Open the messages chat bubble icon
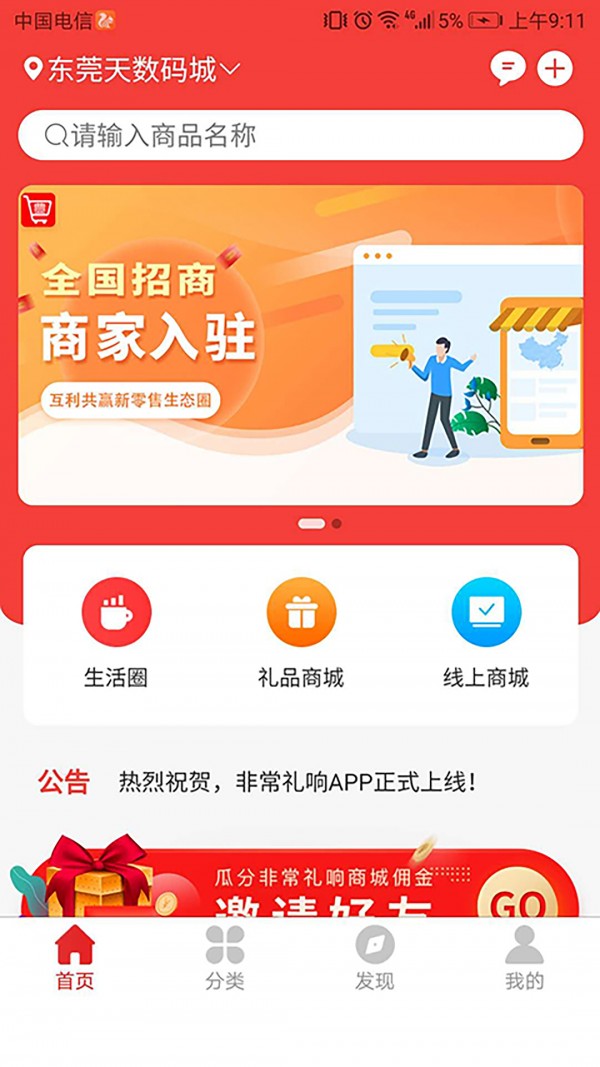This screenshot has height=1067, width=600. (x=507, y=69)
